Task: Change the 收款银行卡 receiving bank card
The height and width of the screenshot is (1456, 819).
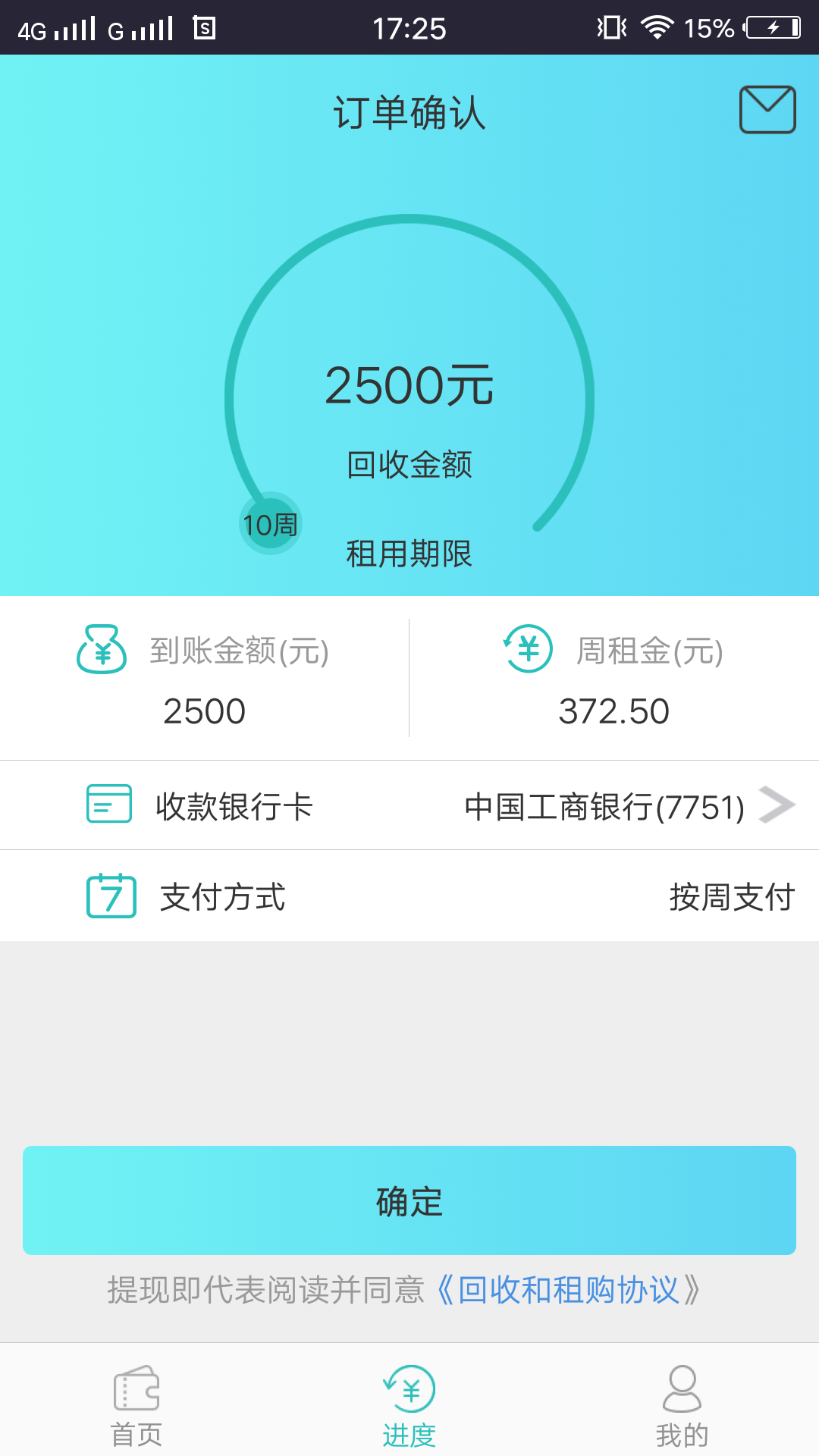Action: (409, 805)
